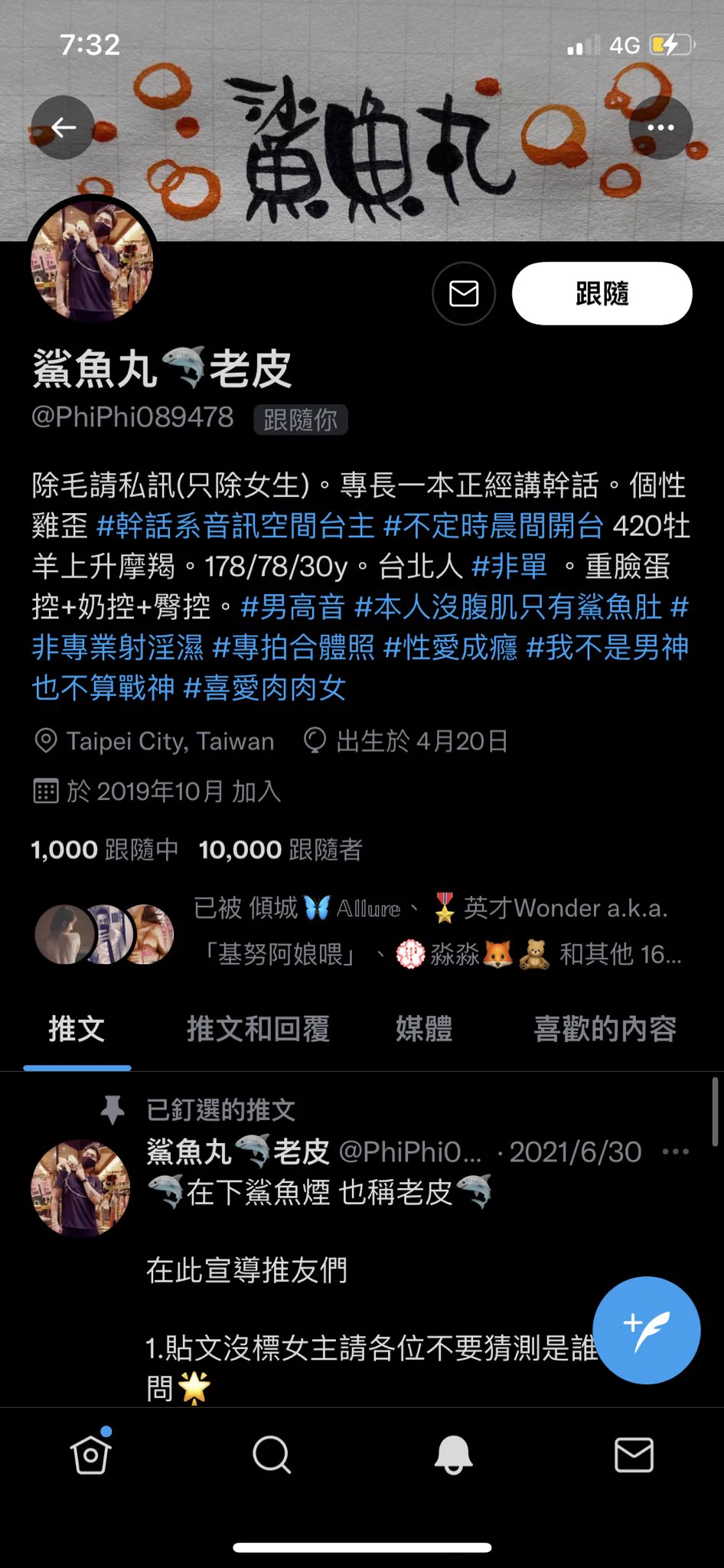This screenshot has height=1568, width=724.
Task: Compose a new tweet
Action: [x=647, y=1330]
